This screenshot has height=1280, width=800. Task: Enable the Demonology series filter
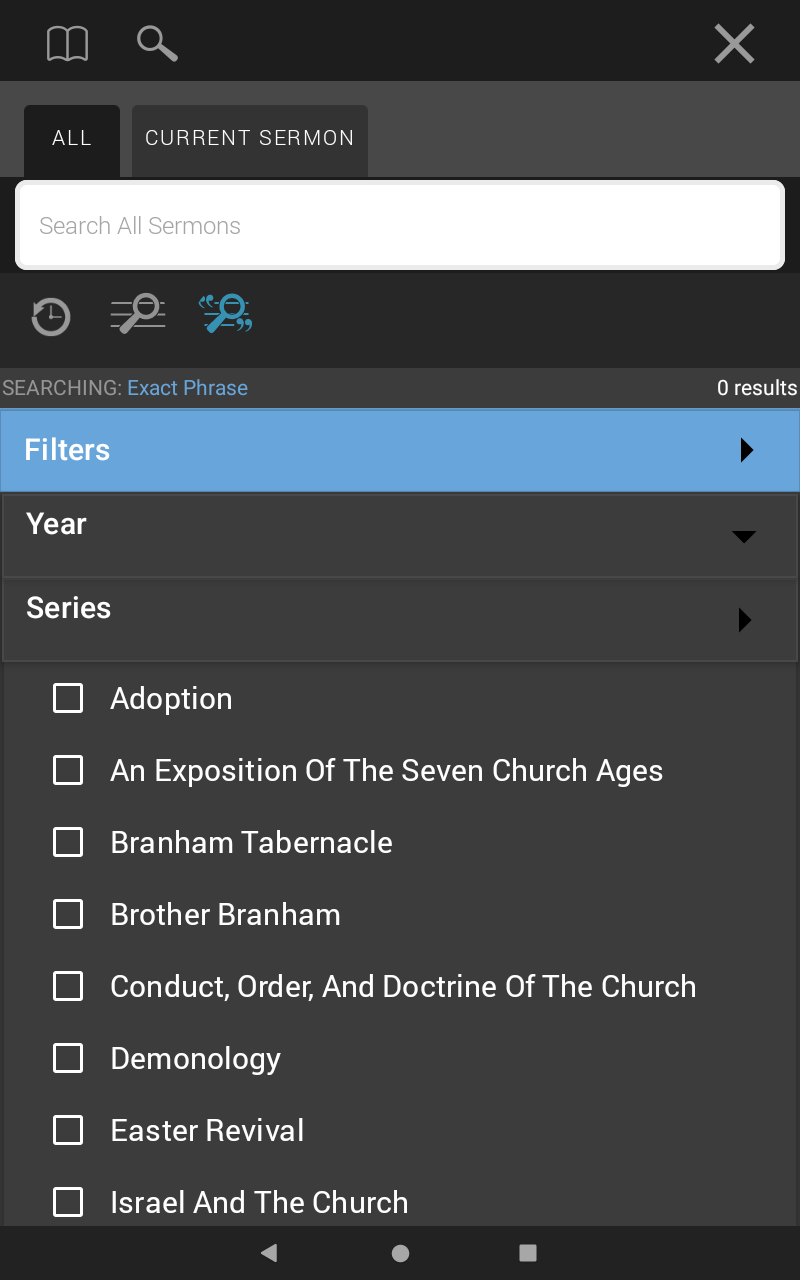point(68,1058)
